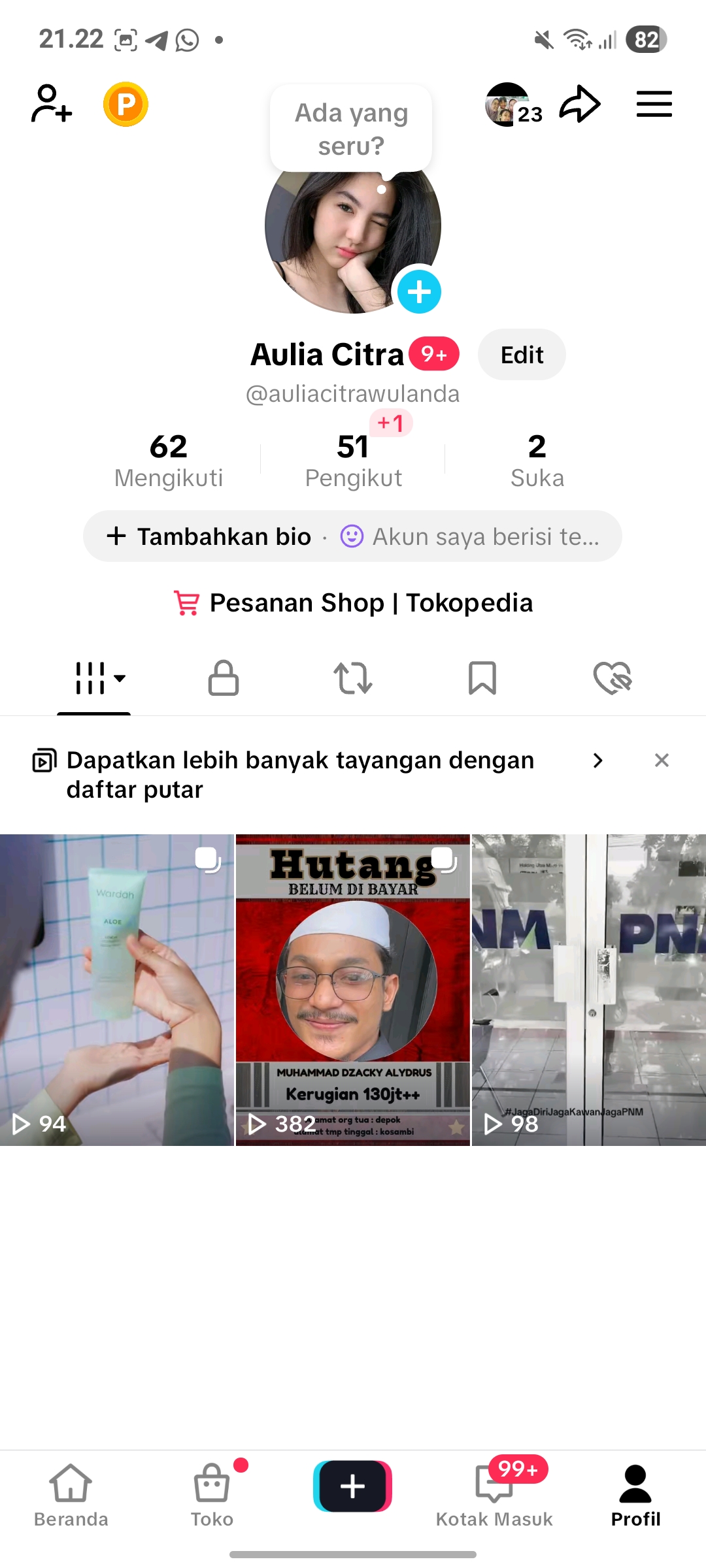The width and height of the screenshot is (706, 1568).
Task: Open the add friends icon
Action: pos(51,104)
